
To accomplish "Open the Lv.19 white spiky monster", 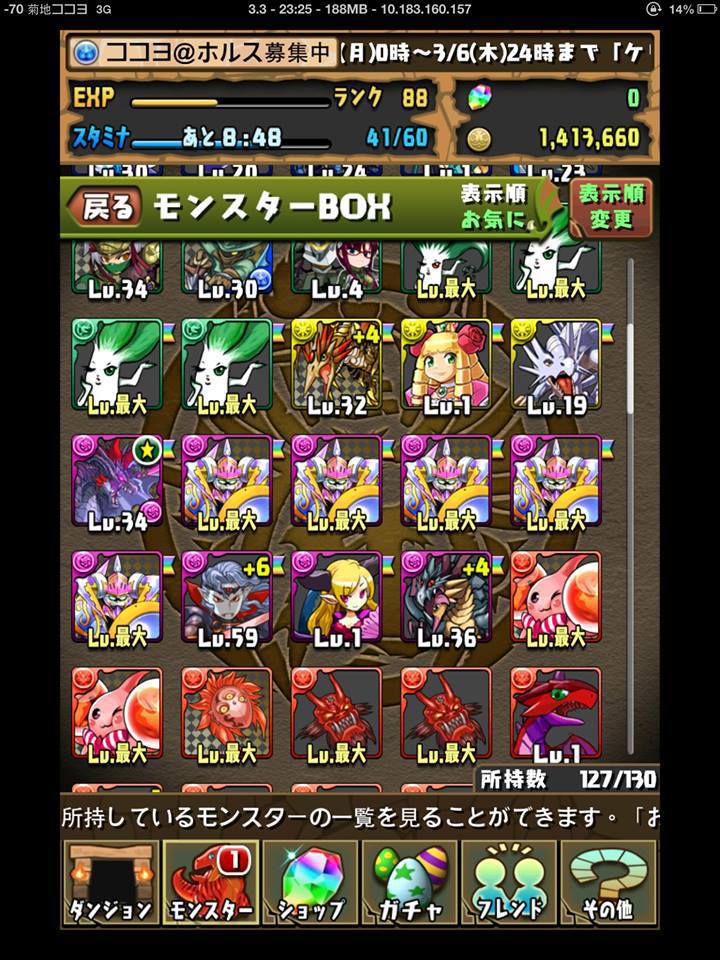I will point(556,366).
